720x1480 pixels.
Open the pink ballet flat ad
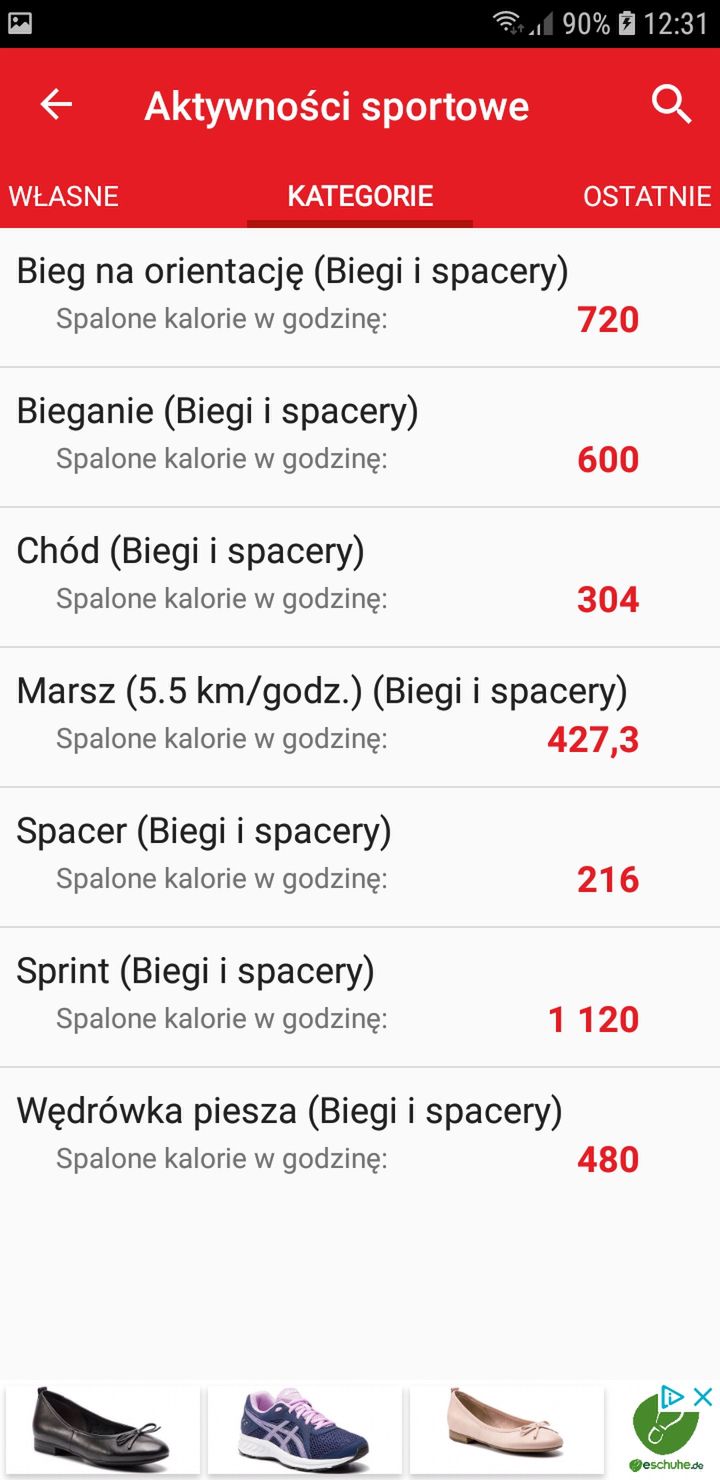tap(507, 1429)
